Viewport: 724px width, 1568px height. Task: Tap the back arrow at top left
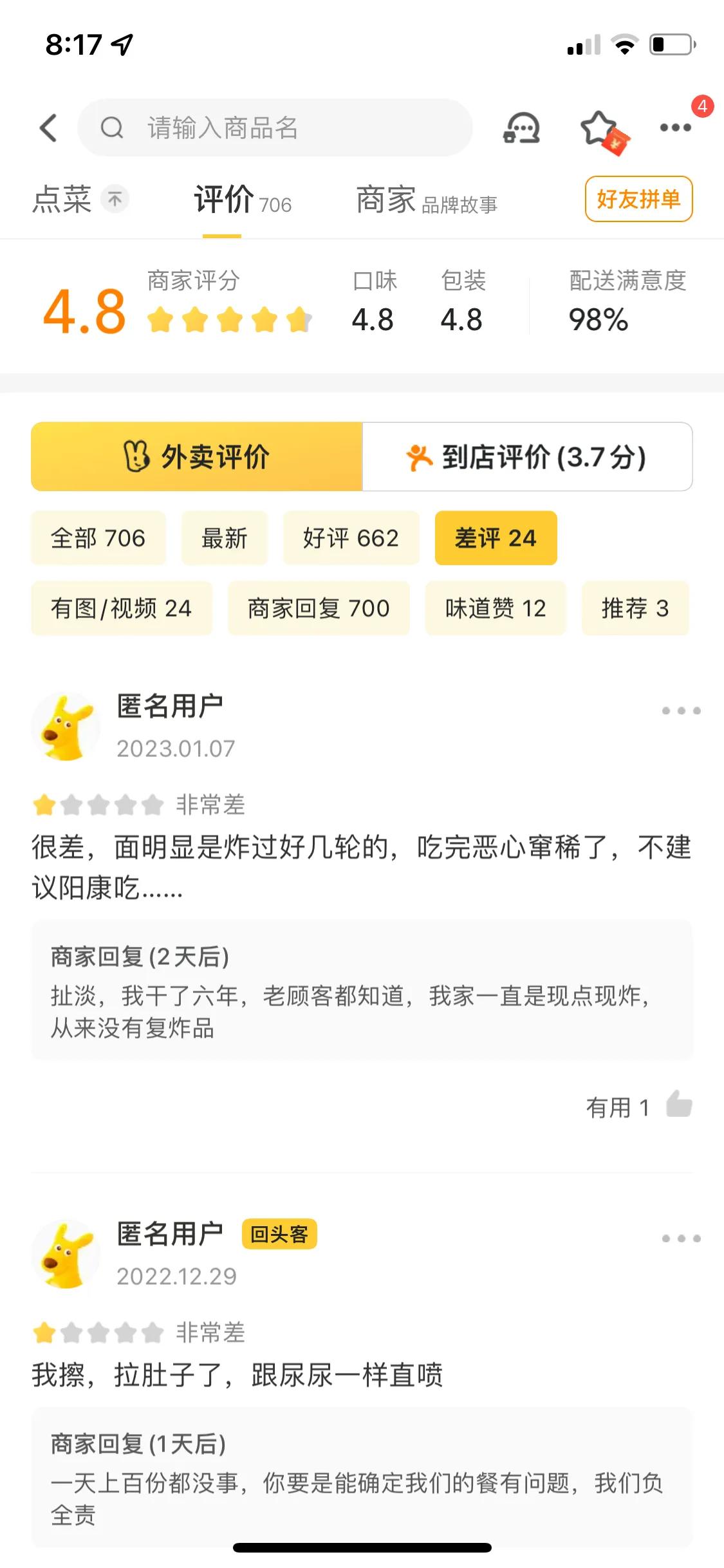click(49, 127)
